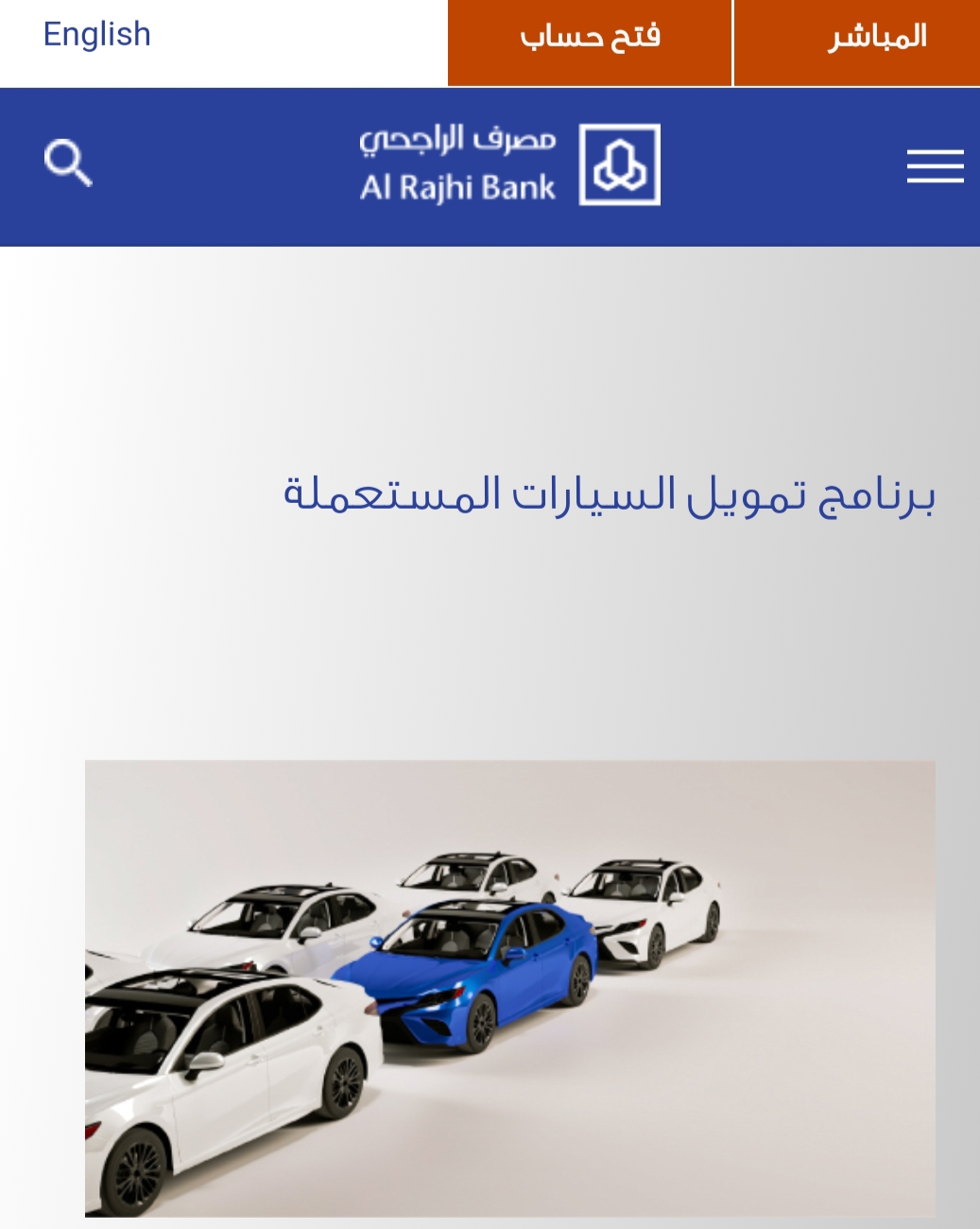Open the search magnifier icon
The width and height of the screenshot is (980, 1229).
pyautogui.click(x=67, y=163)
